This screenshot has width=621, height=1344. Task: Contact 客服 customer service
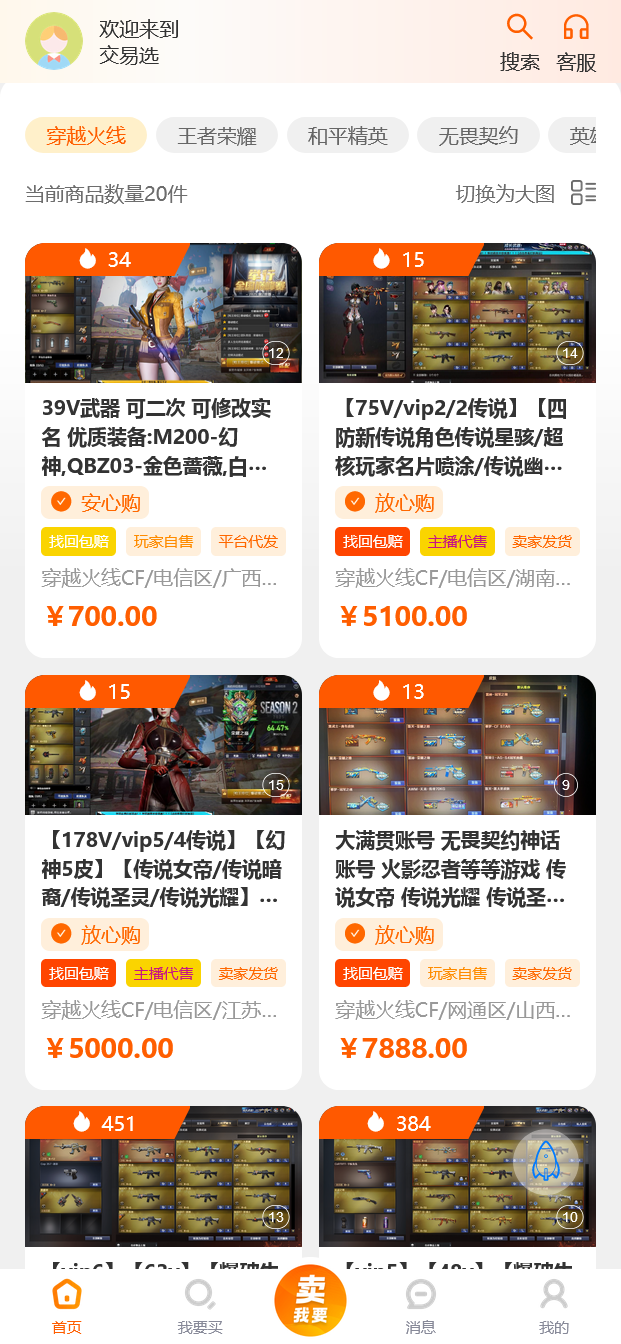576,42
